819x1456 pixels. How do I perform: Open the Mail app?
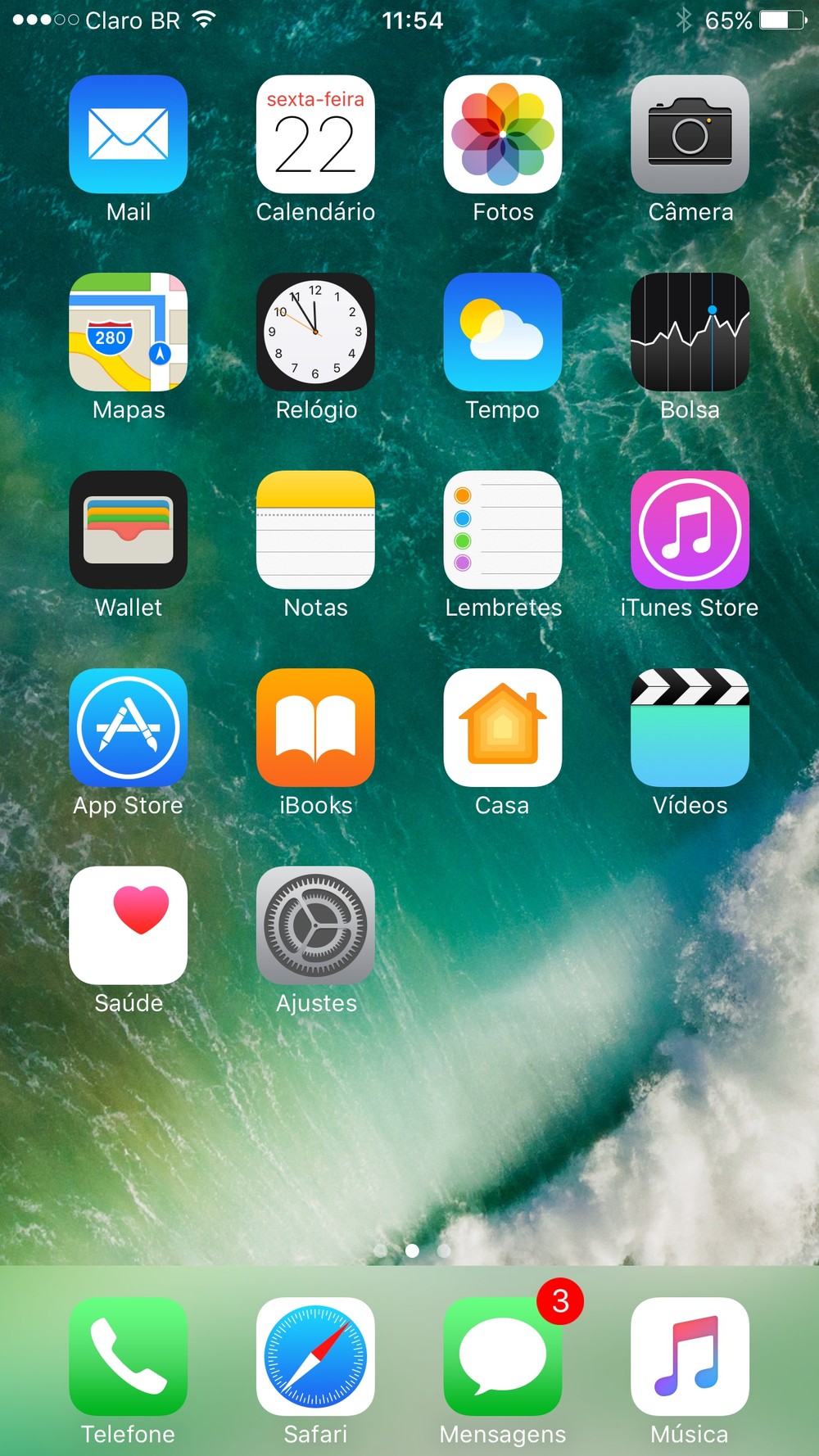(129, 134)
